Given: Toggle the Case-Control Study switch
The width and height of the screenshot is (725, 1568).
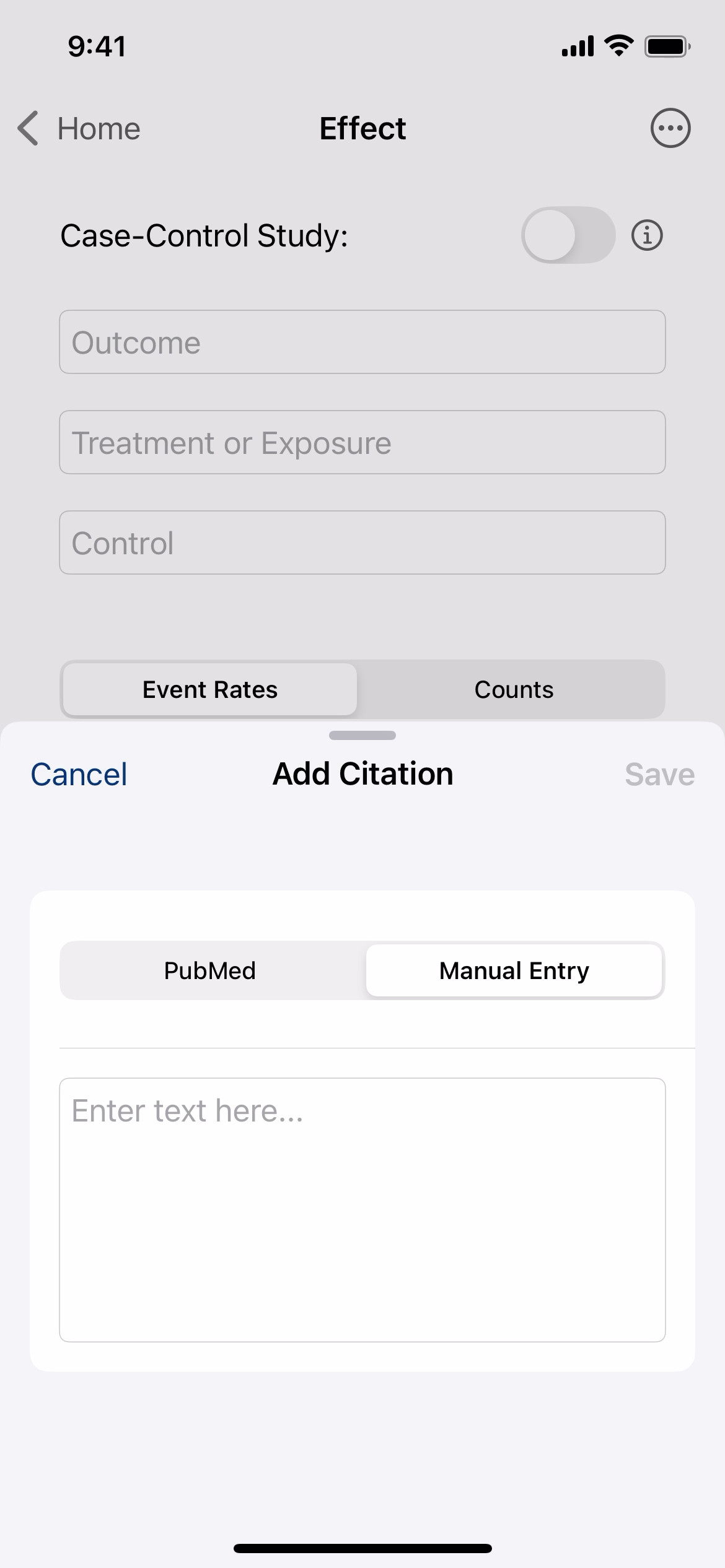Looking at the screenshot, I should [x=568, y=235].
